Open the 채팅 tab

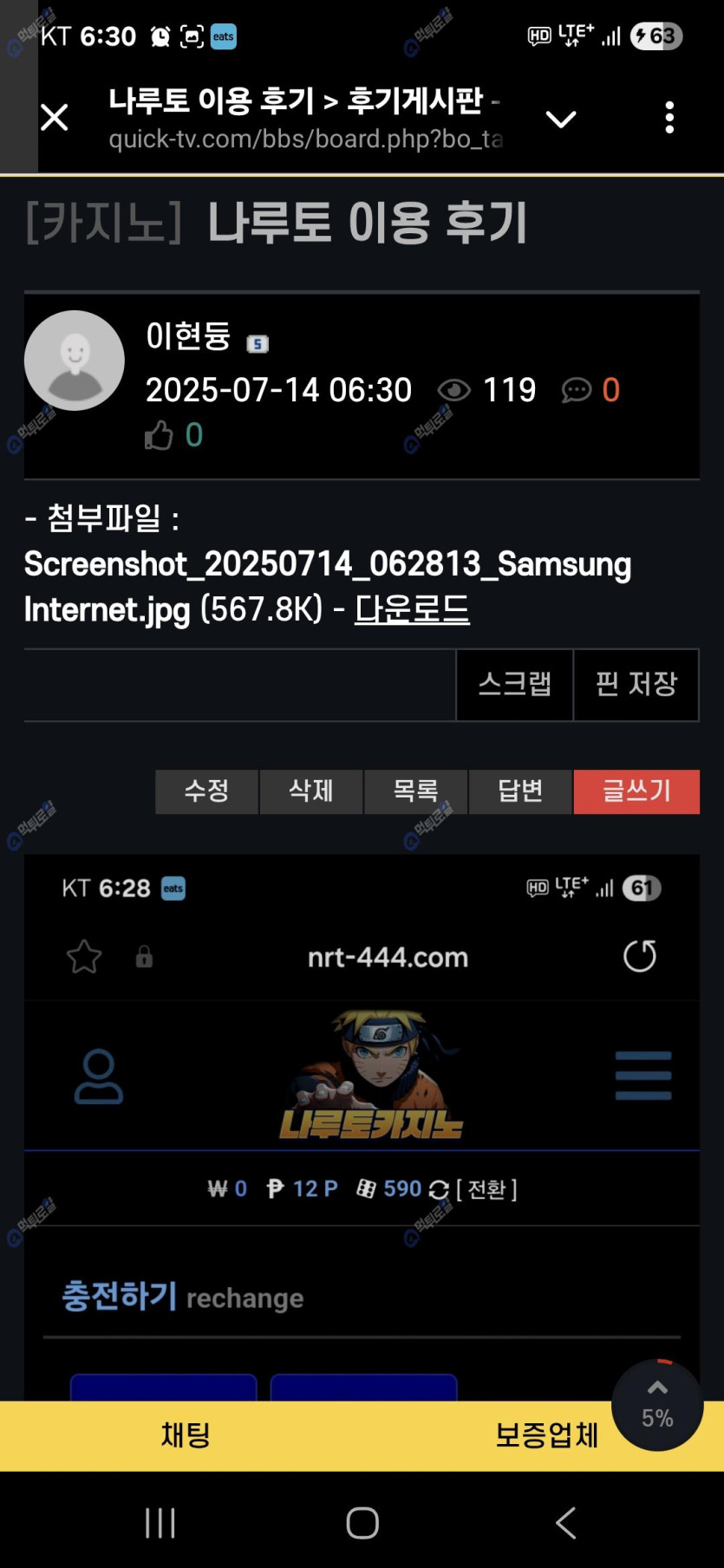coord(186,1435)
